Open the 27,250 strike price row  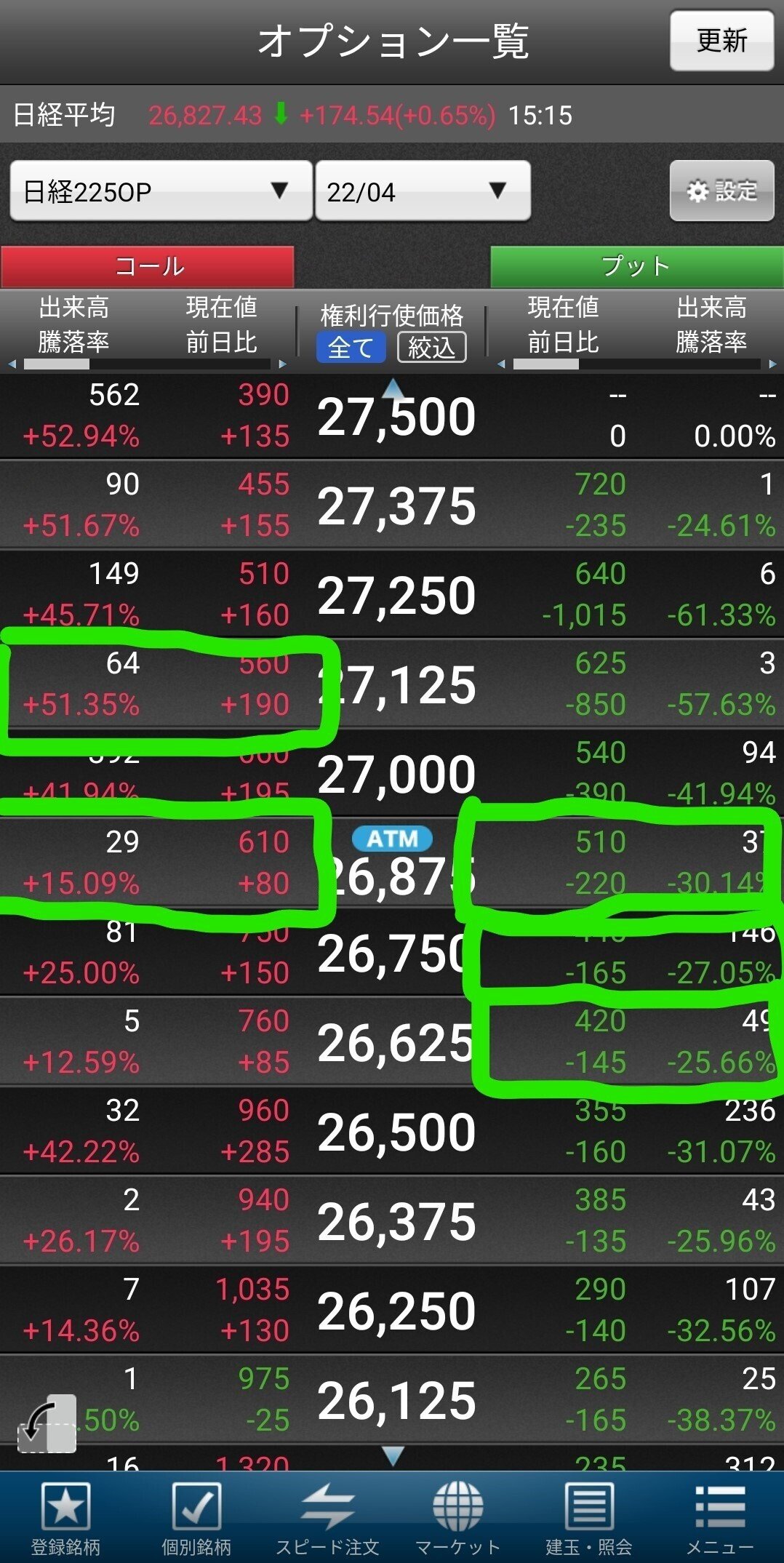396,596
